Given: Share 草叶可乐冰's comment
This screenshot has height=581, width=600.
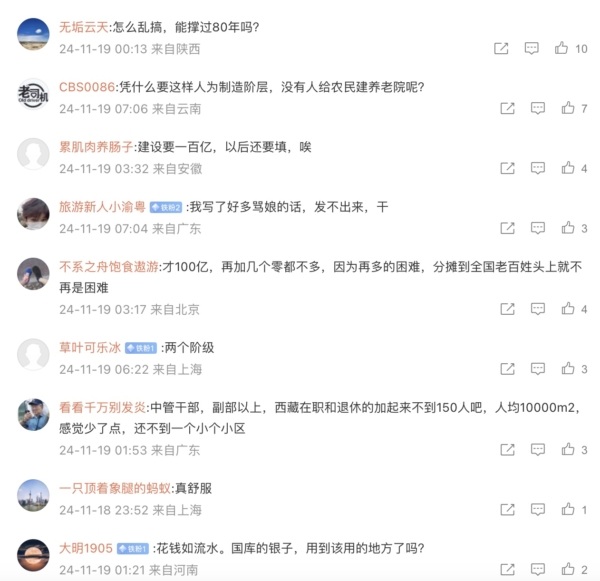Looking at the screenshot, I should (x=507, y=369).
